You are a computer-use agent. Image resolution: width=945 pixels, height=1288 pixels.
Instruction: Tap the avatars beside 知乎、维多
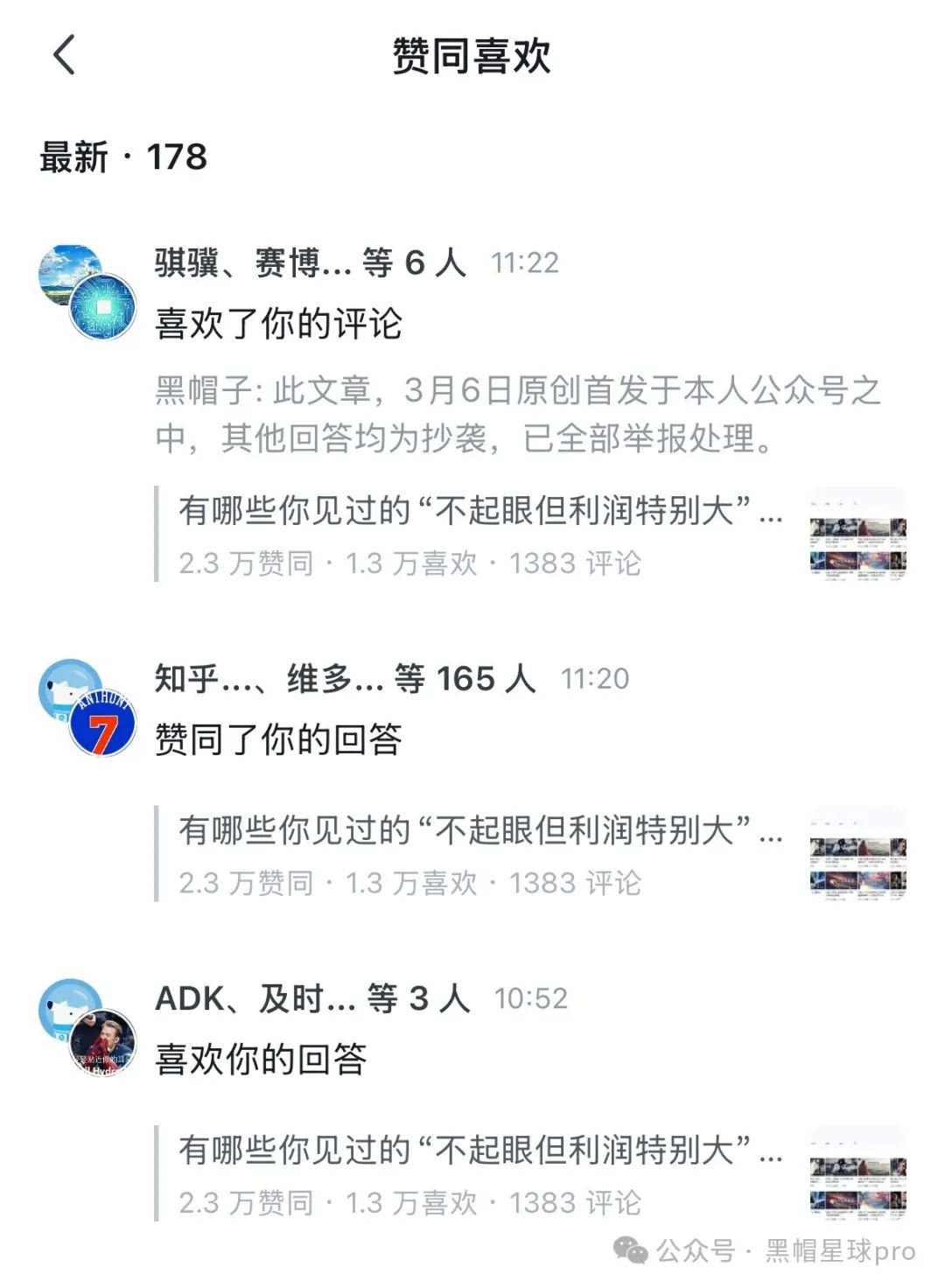(x=87, y=707)
